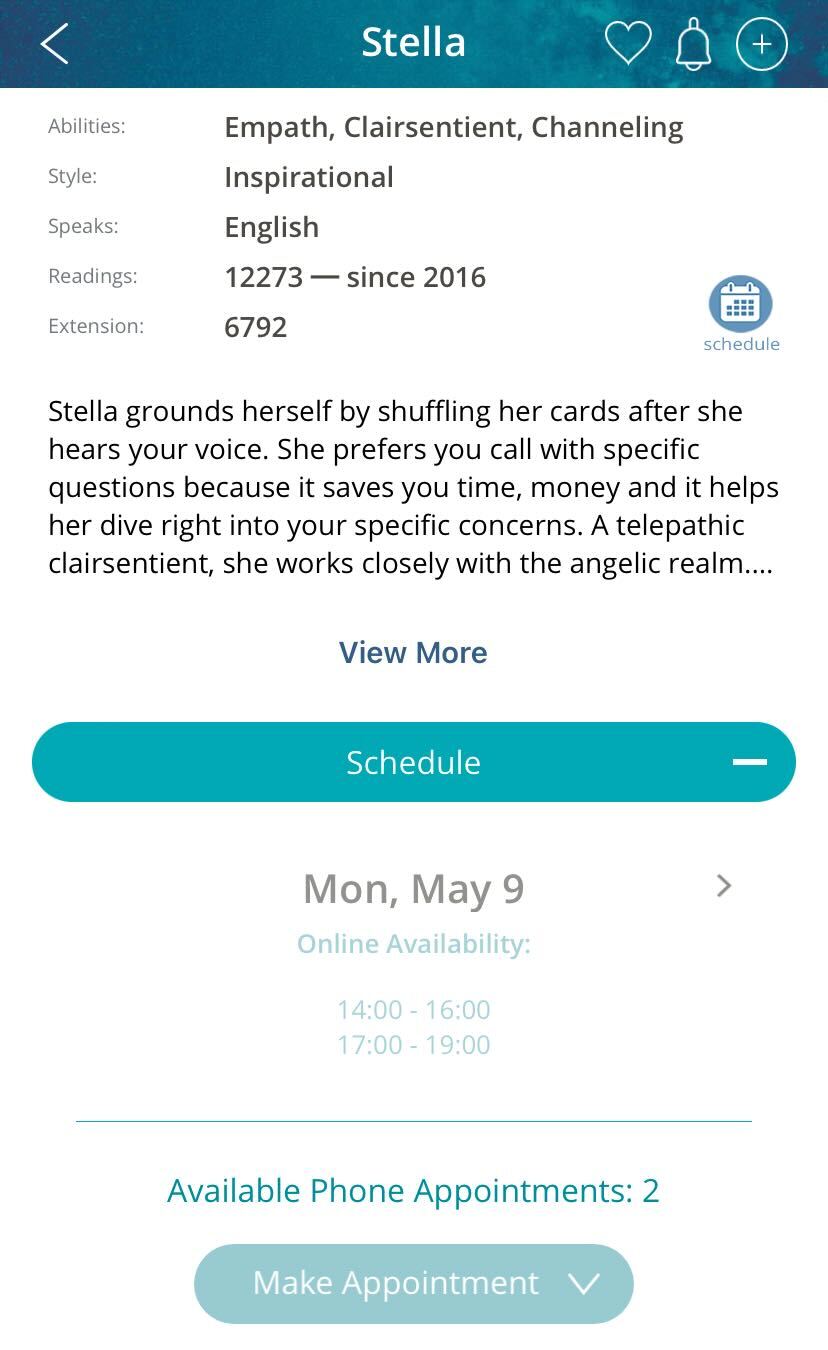Go back using the top-left arrow
This screenshot has height=1350, width=828.
pos(55,44)
